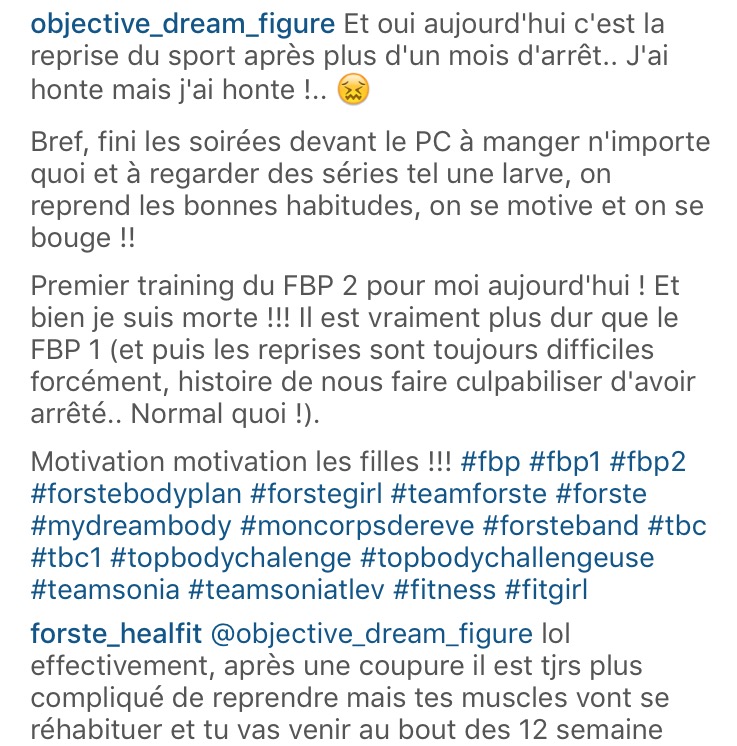Open the #fbp2 hashtag

point(649,463)
